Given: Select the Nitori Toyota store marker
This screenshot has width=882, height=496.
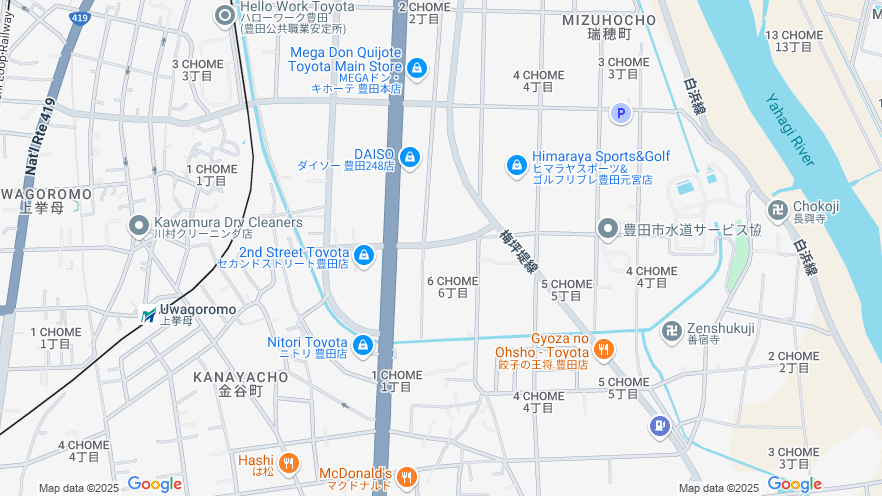Looking at the screenshot, I should click(x=363, y=346).
